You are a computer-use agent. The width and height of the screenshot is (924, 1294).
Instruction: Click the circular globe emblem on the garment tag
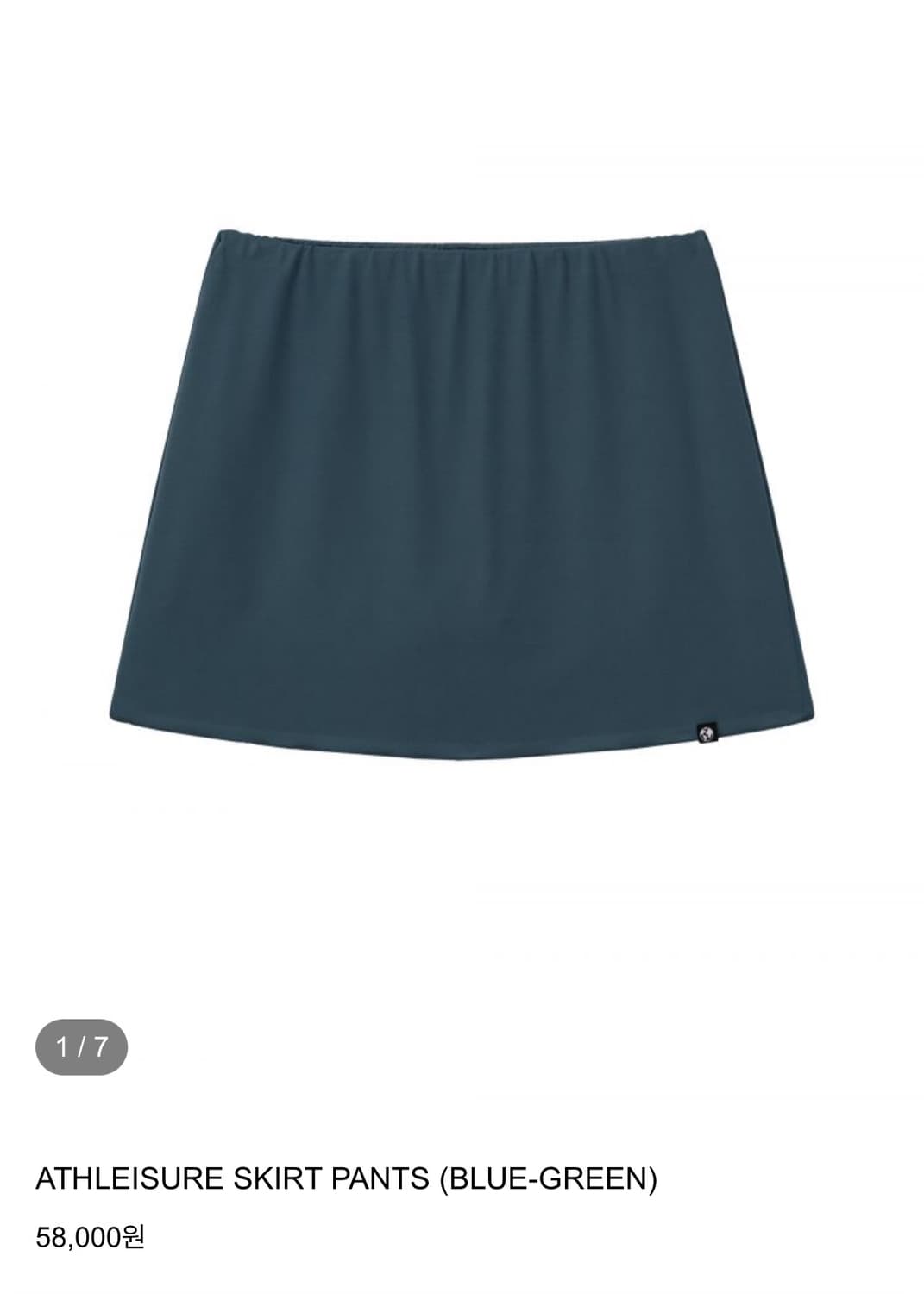point(707,733)
